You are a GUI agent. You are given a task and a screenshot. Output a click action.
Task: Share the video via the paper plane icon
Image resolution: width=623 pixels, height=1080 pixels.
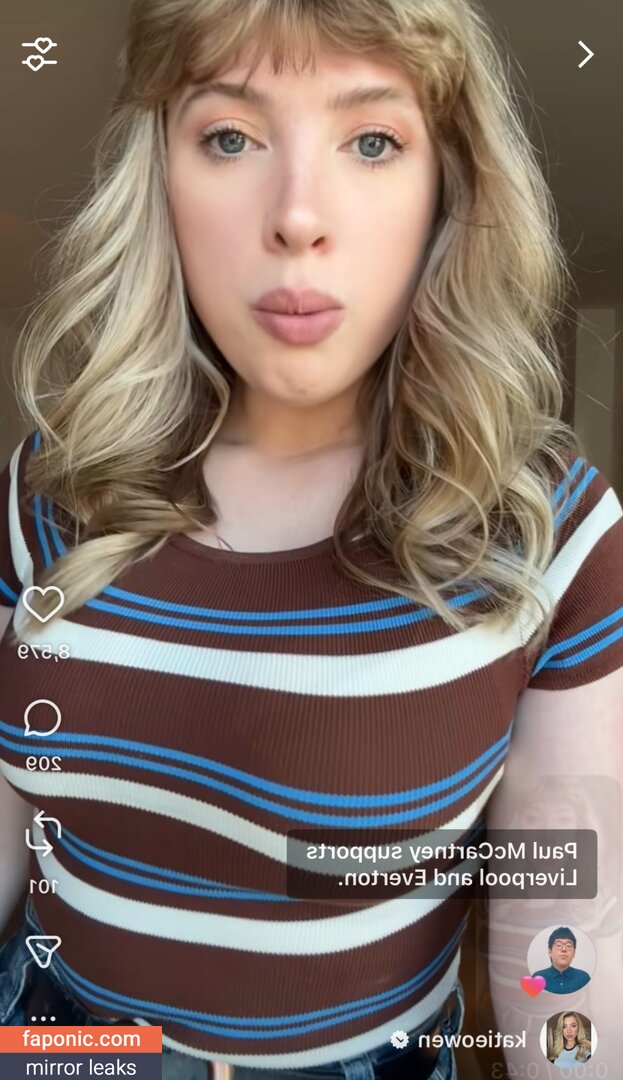tap(43, 951)
